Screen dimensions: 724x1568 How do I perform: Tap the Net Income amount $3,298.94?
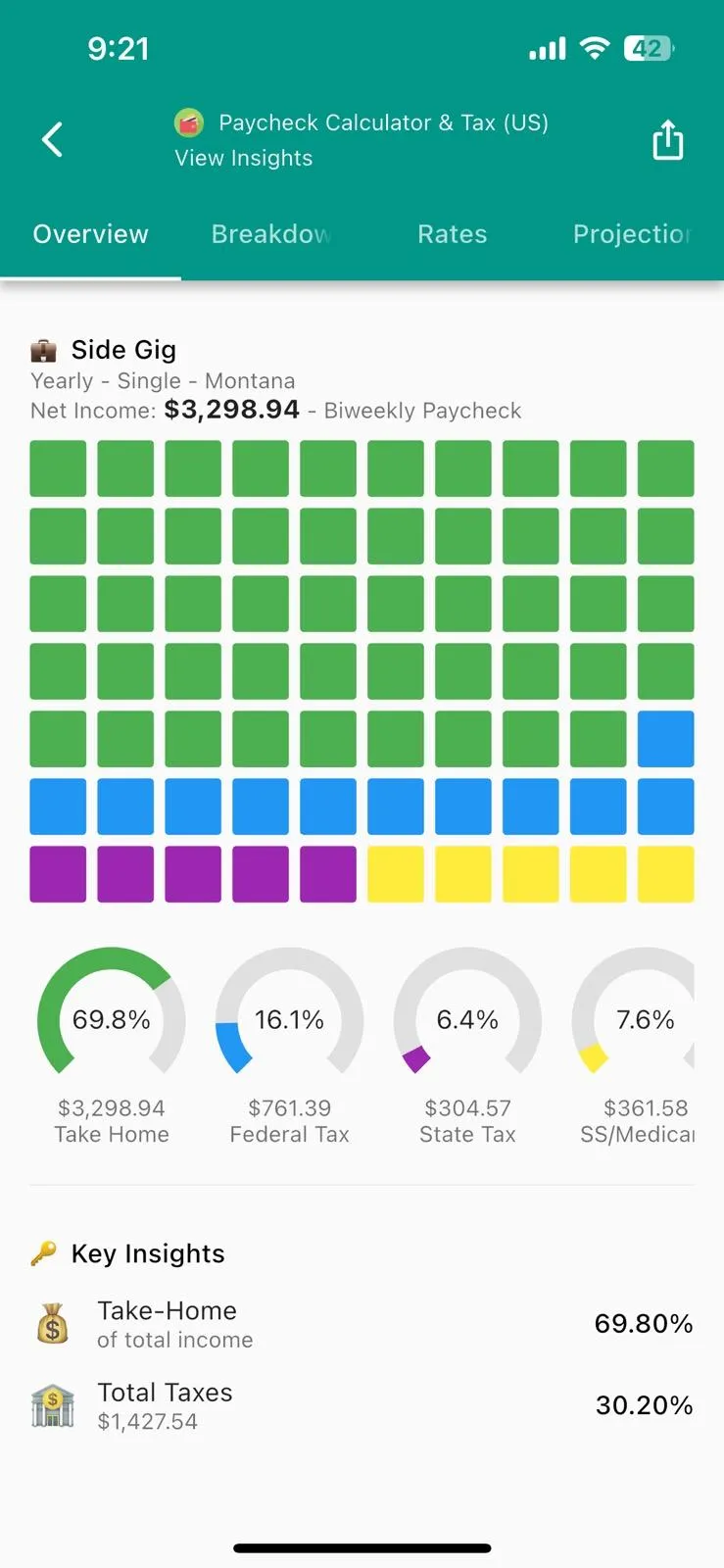tap(231, 410)
